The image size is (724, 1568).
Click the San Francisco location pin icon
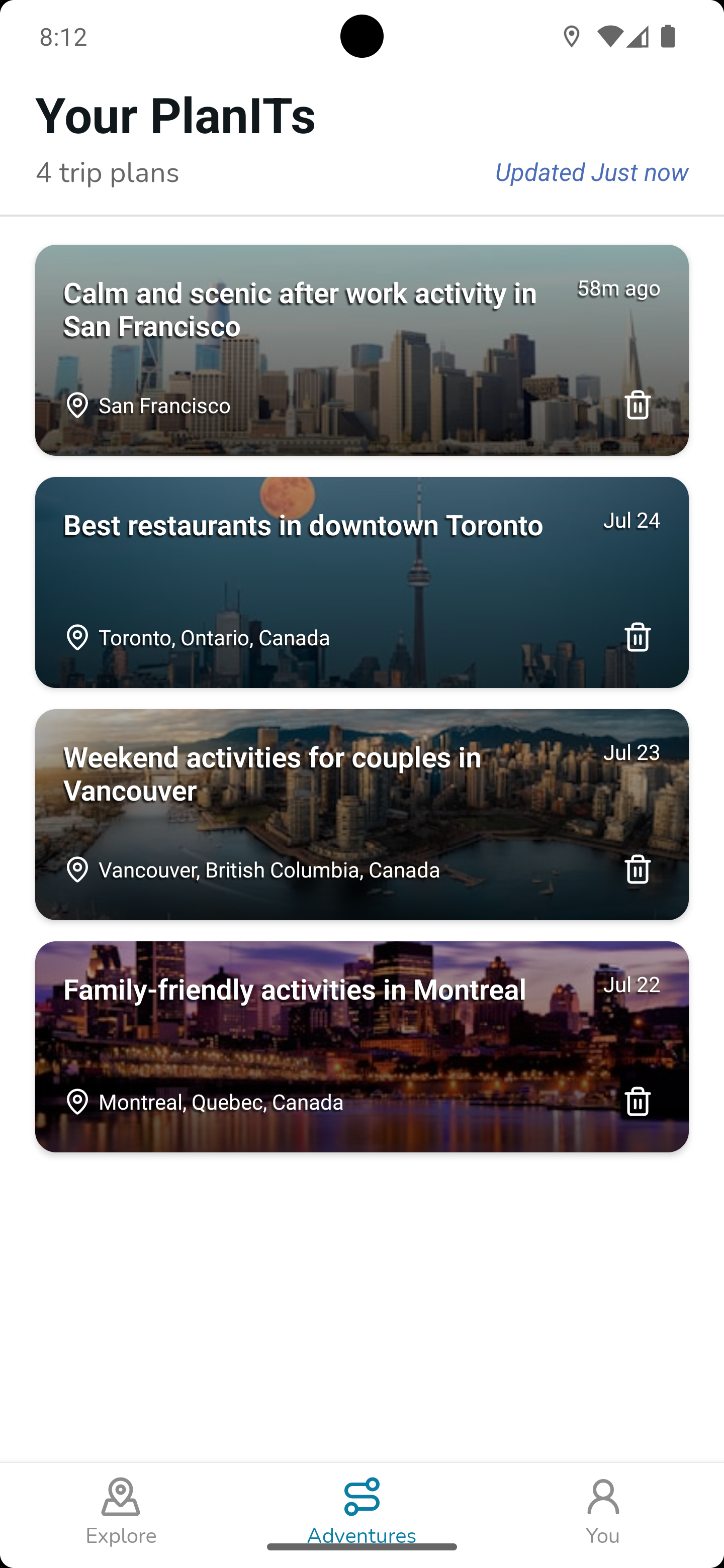pyautogui.click(x=77, y=406)
